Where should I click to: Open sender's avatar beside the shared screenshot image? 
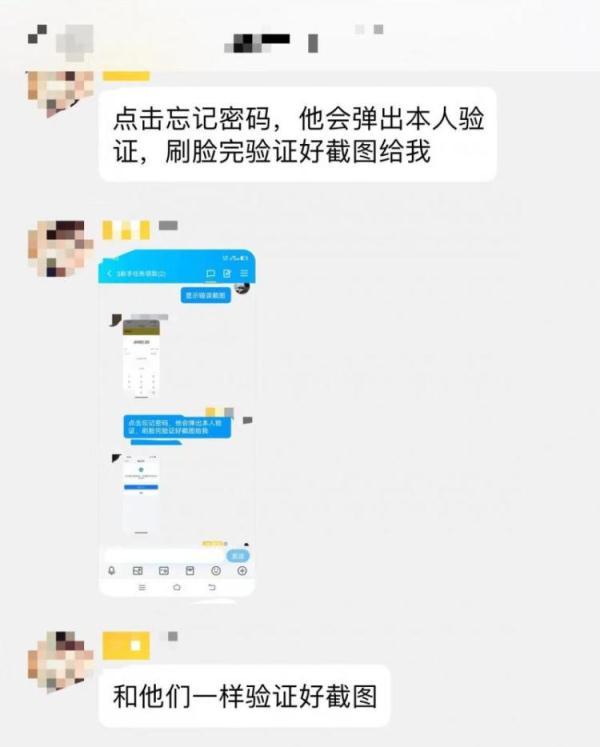(61, 249)
